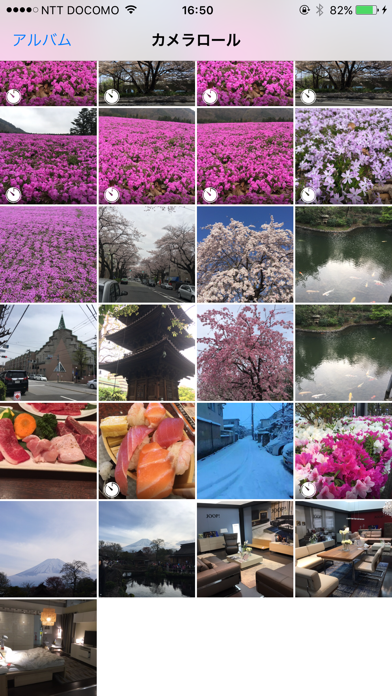The width and height of the screenshot is (392, 696).
Task: Go back to アルバム
Action: click(x=42, y=40)
